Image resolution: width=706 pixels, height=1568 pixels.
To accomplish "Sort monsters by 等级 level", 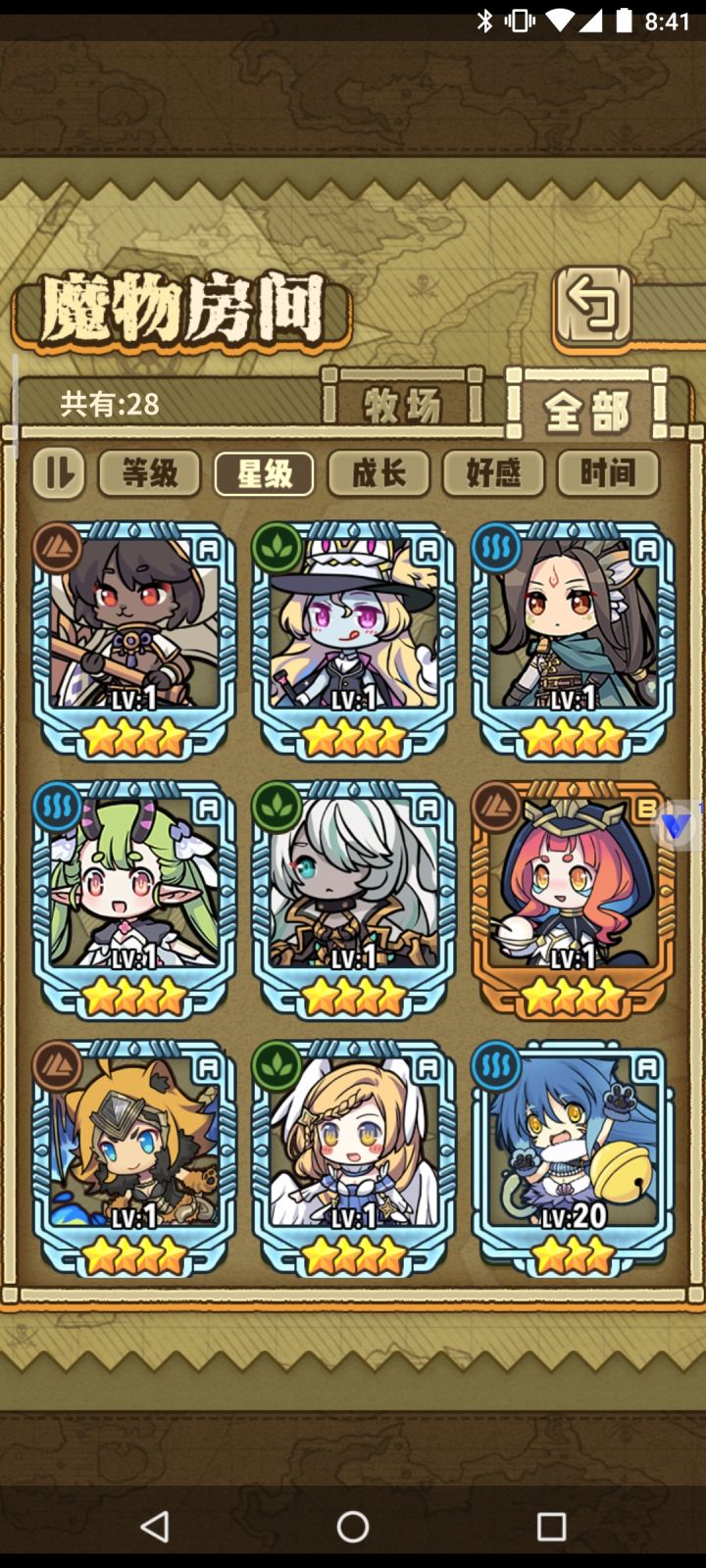I will tap(149, 473).
